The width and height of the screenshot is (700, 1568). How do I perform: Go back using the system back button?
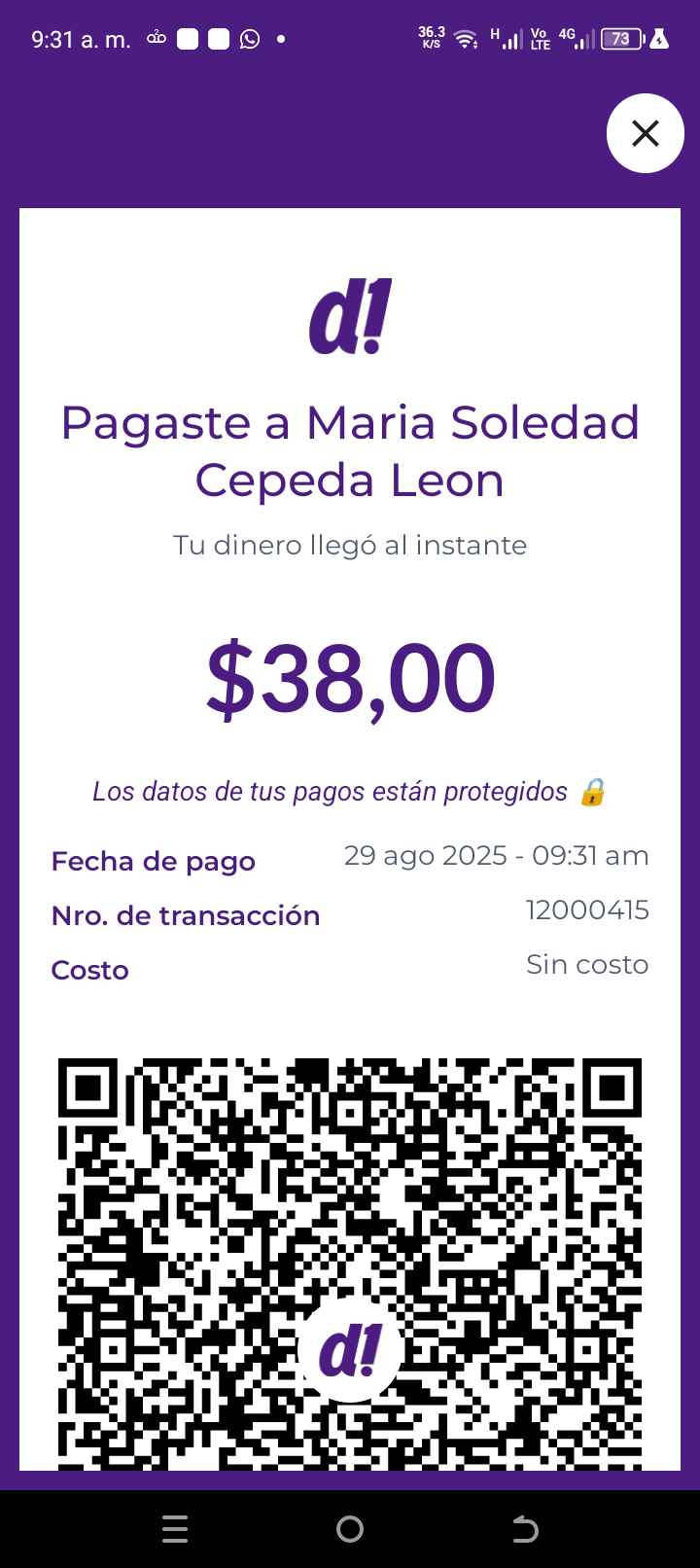tap(525, 1530)
